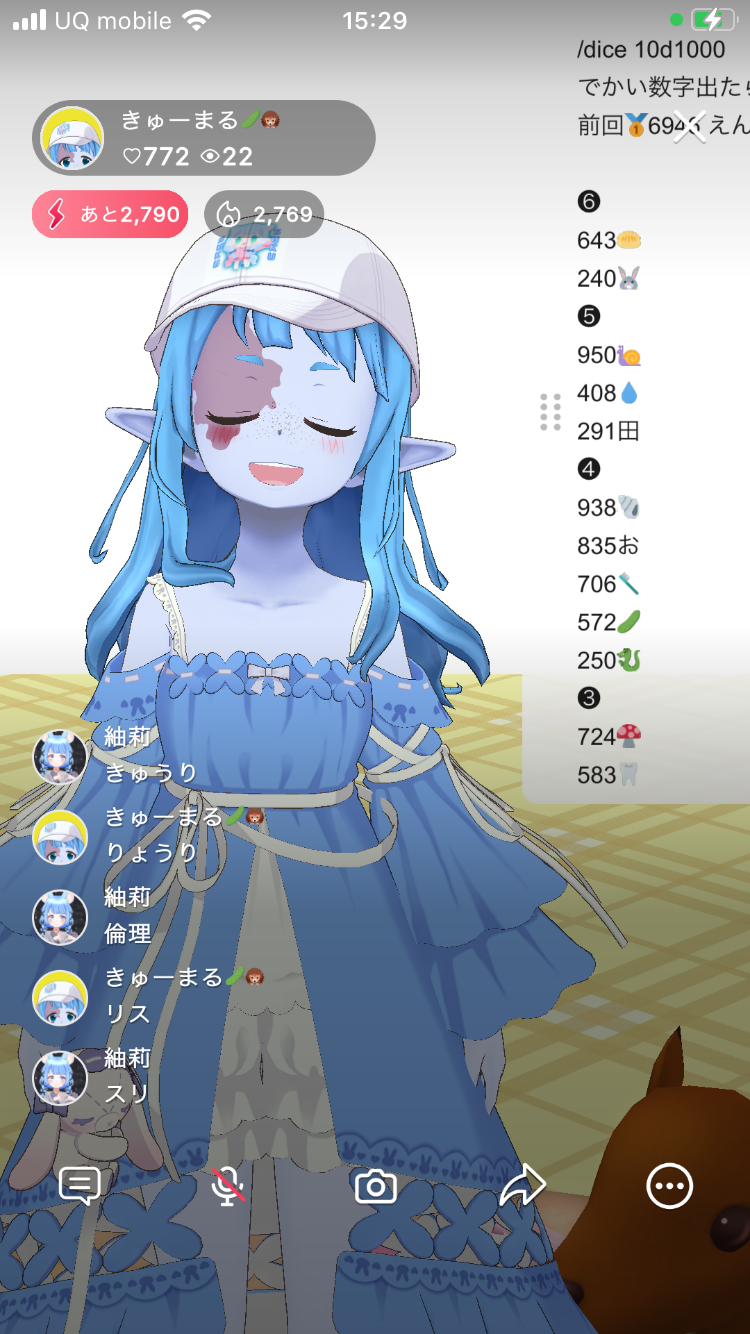Open 紬莉's avatar beside comment きゅうり

60,757
